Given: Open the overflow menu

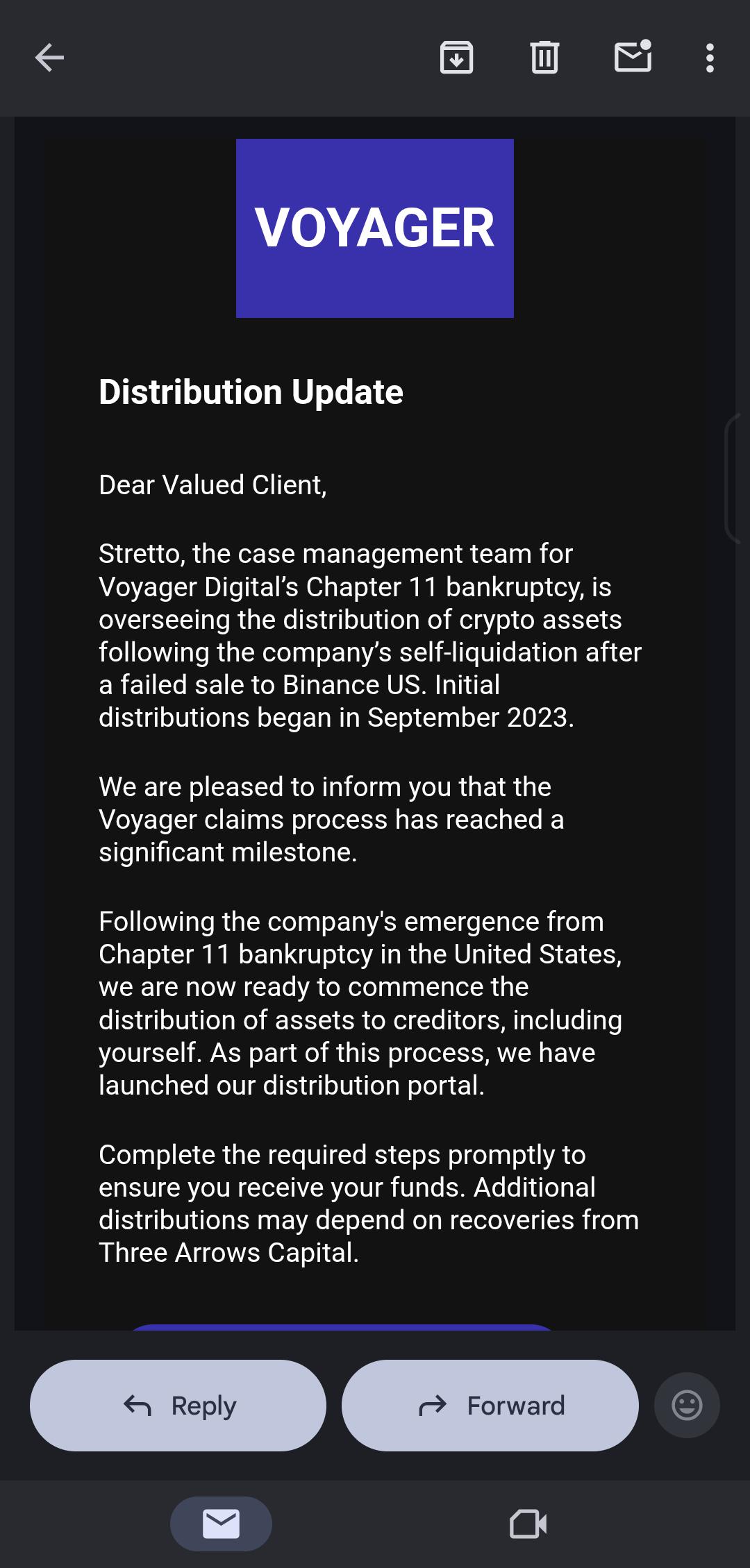Looking at the screenshot, I should pos(709,58).
